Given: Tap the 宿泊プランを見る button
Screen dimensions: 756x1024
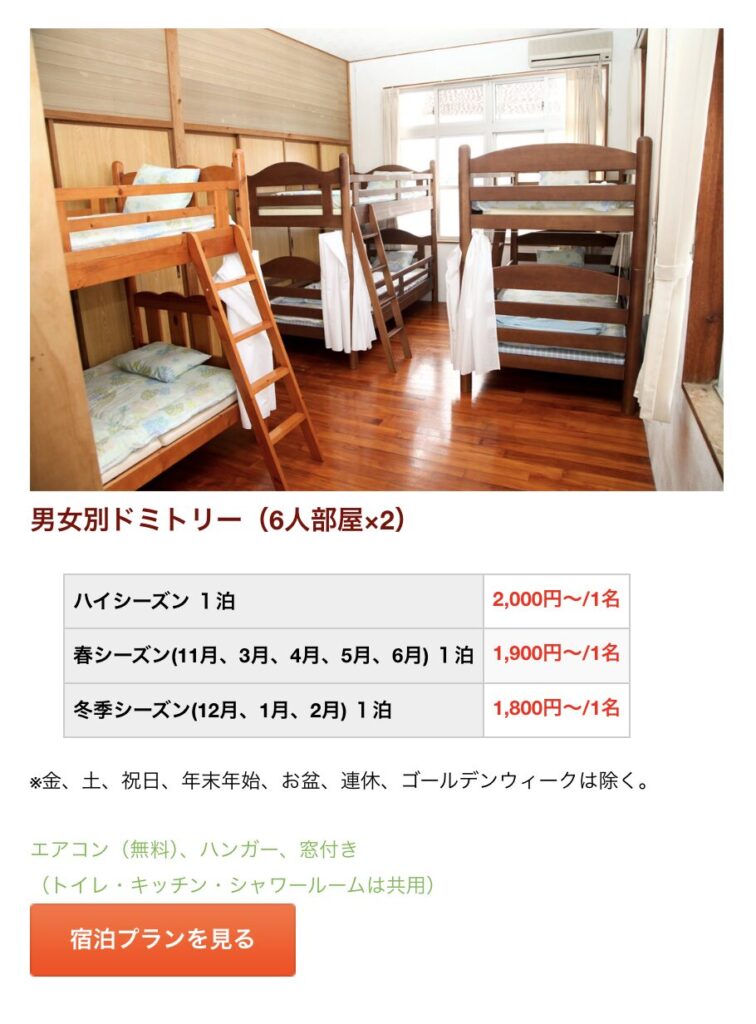Looking at the screenshot, I should point(163,939).
